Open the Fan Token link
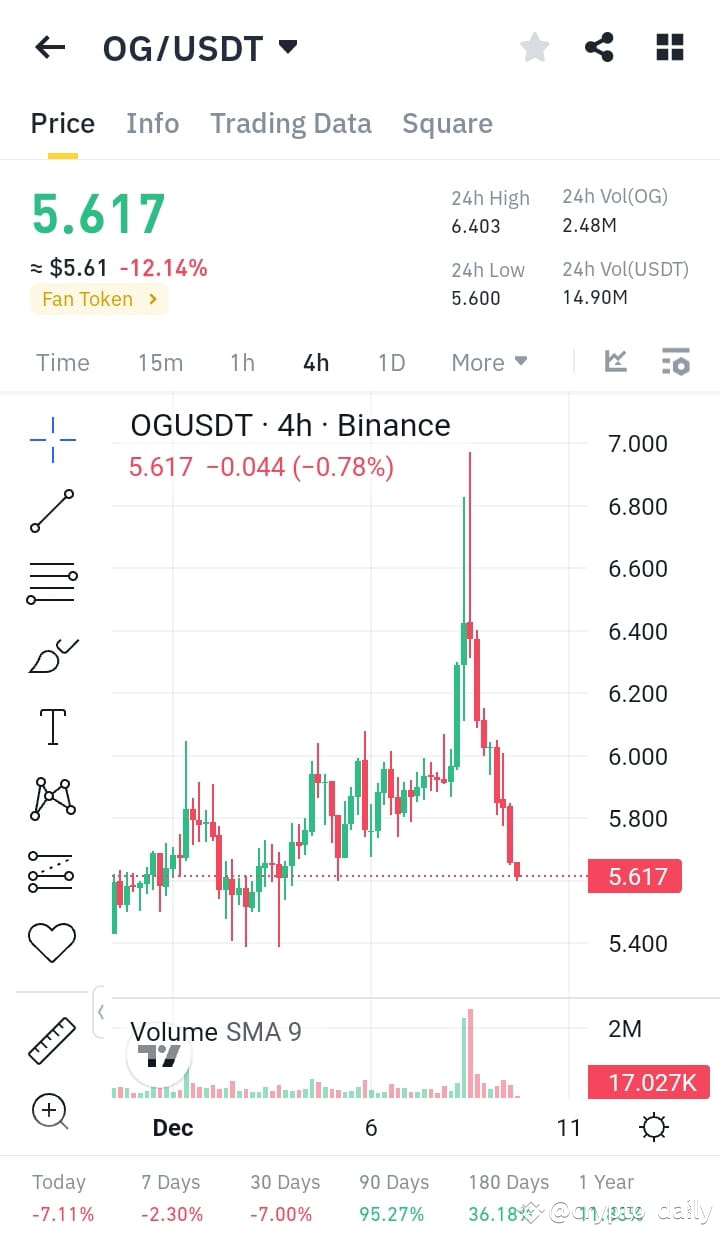The width and height of the screenshot is (720, 1233). (x=99, y=299)
